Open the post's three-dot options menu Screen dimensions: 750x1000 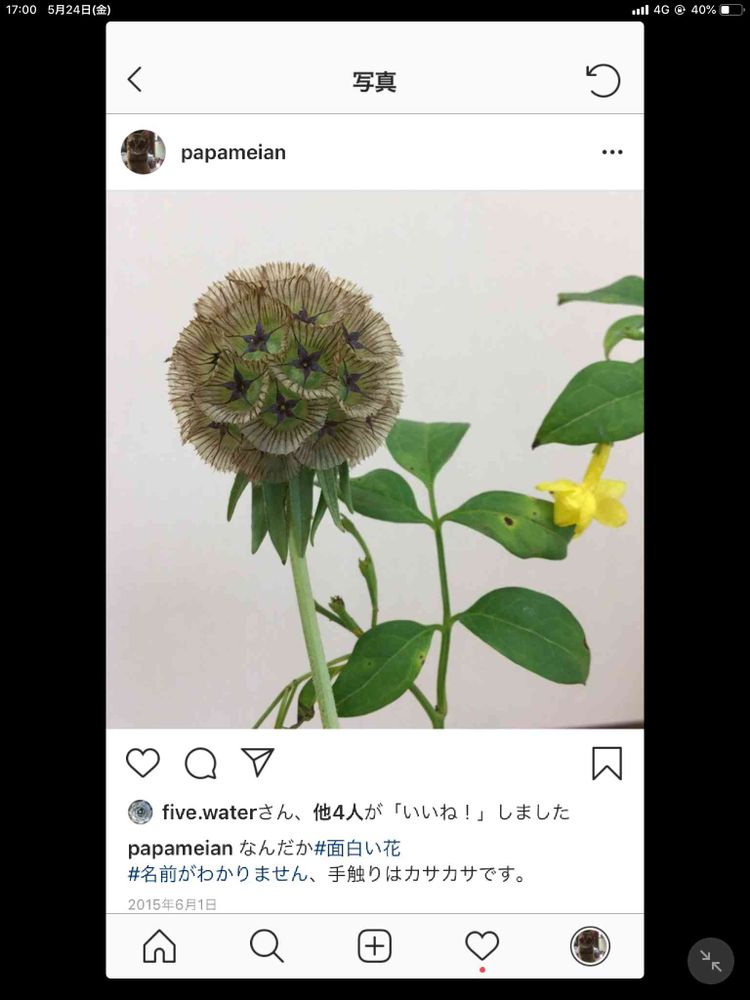coord(612,152)
